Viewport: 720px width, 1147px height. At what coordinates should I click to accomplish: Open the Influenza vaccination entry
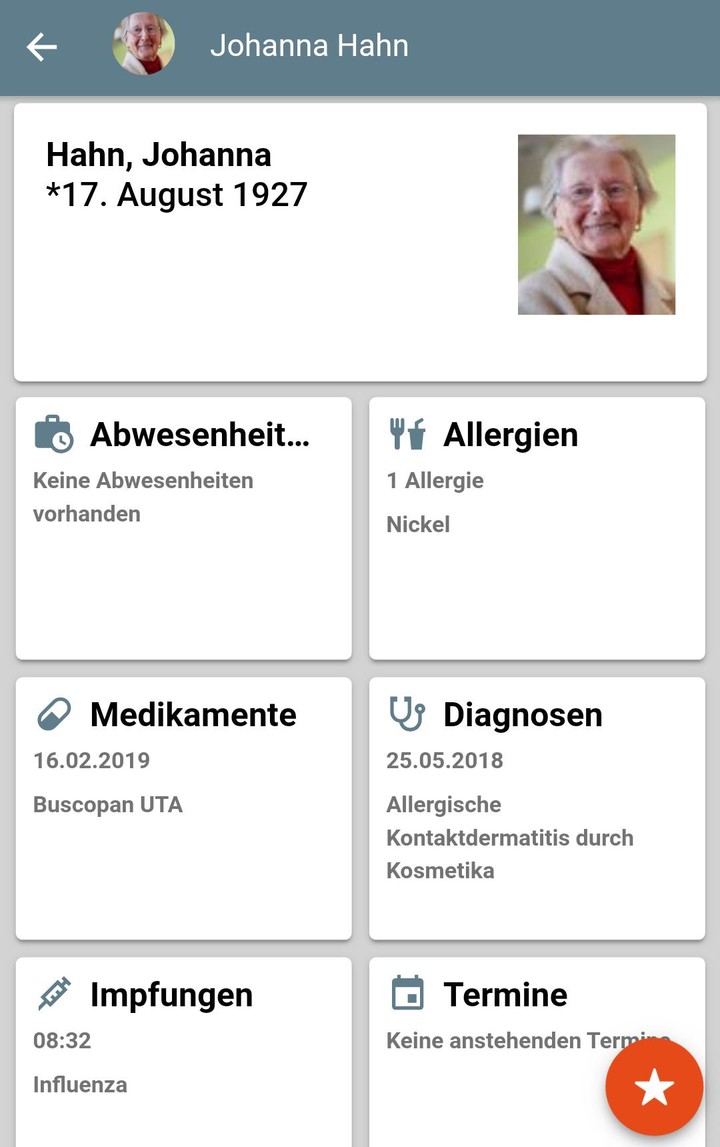pos(79,1084)
